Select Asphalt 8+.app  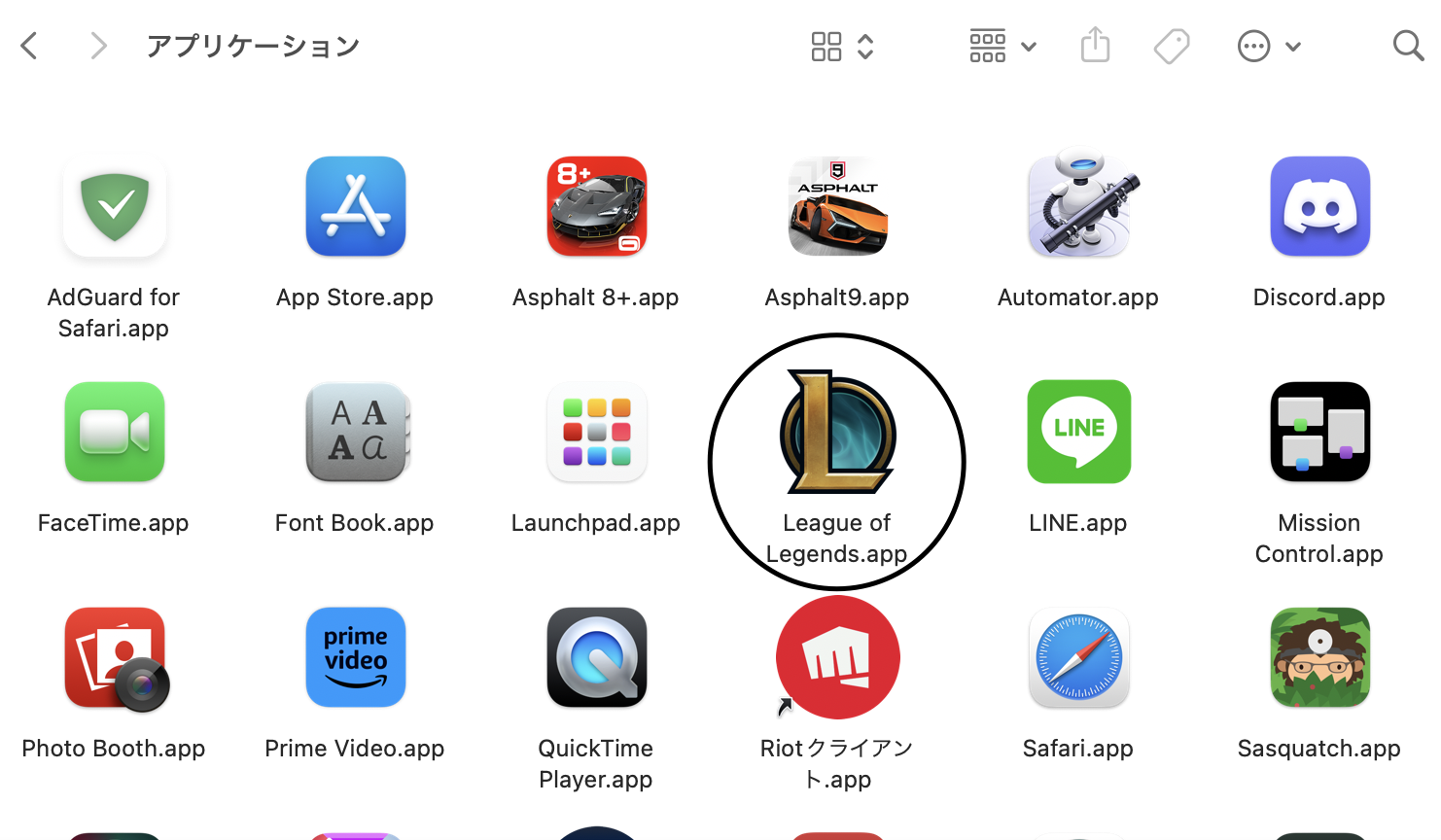(596, 207)
